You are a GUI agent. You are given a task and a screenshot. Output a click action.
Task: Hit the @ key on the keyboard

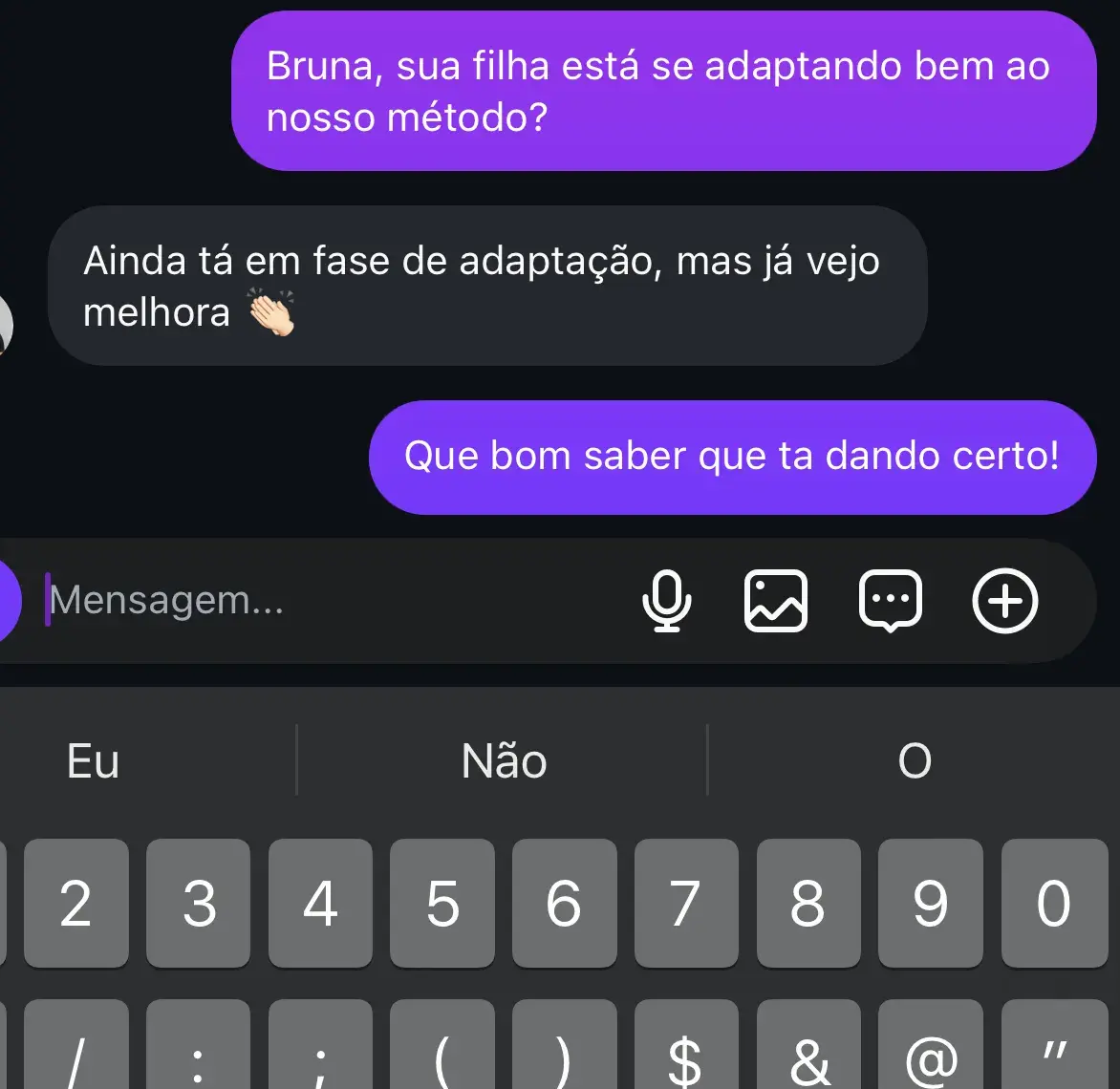click(x=930, y=1051)
